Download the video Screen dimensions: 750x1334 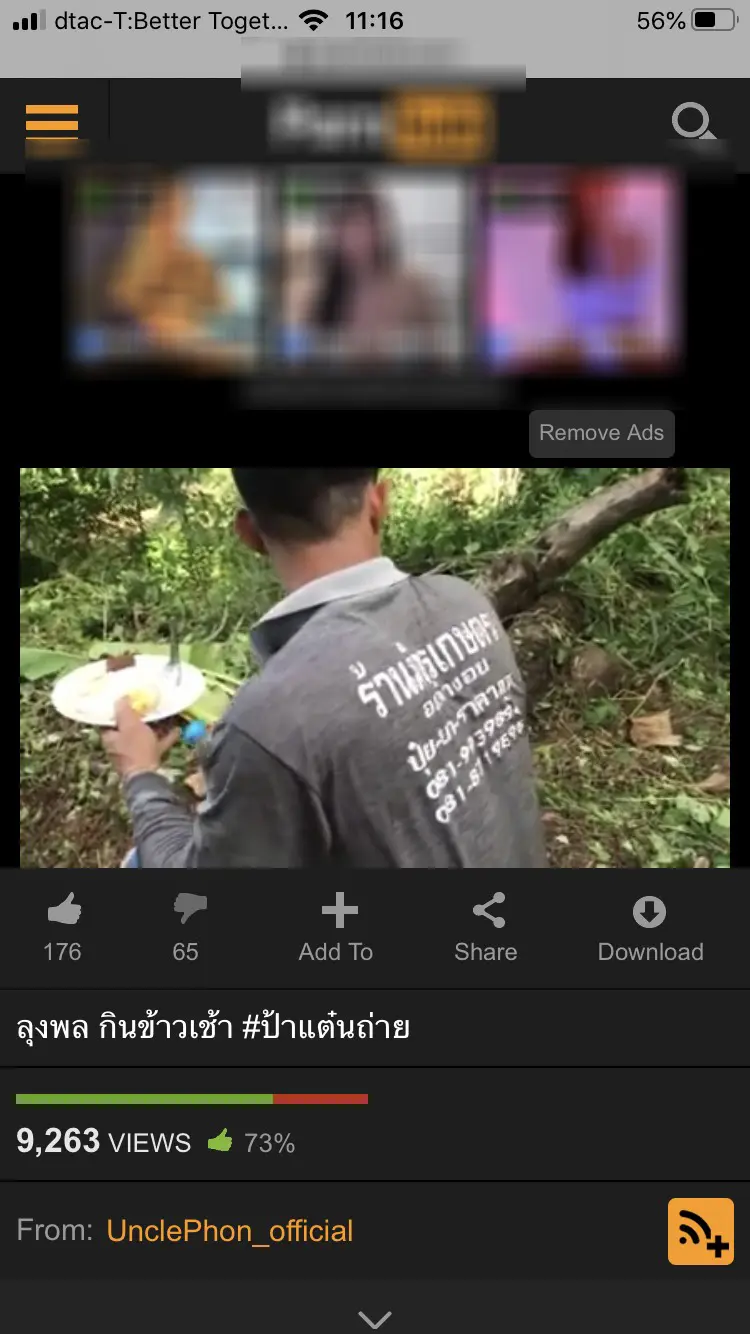click(x=650, y=928)
